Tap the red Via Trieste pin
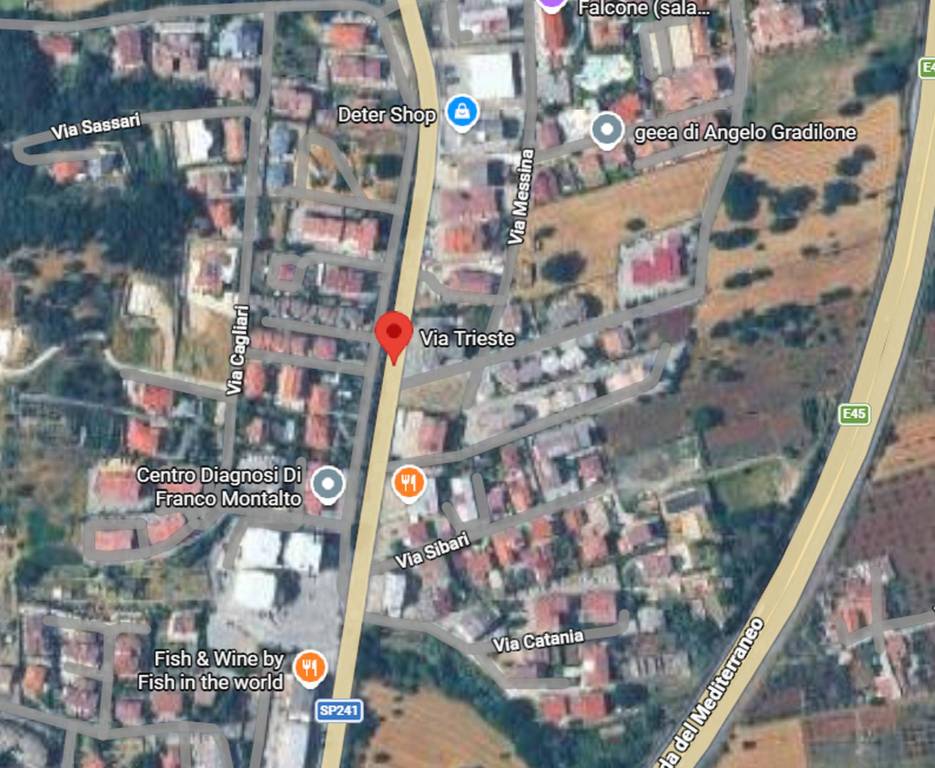 click(394, 335)
